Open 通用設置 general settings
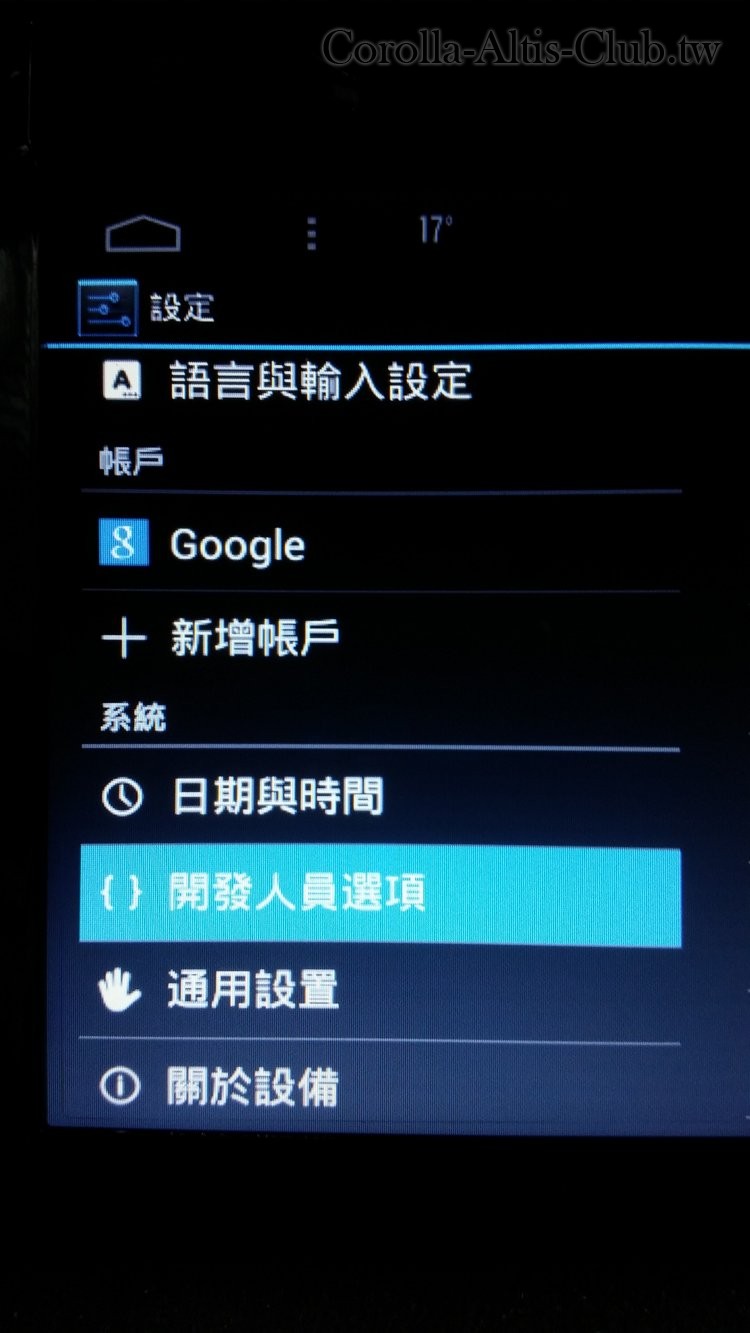 coord(254,991)
